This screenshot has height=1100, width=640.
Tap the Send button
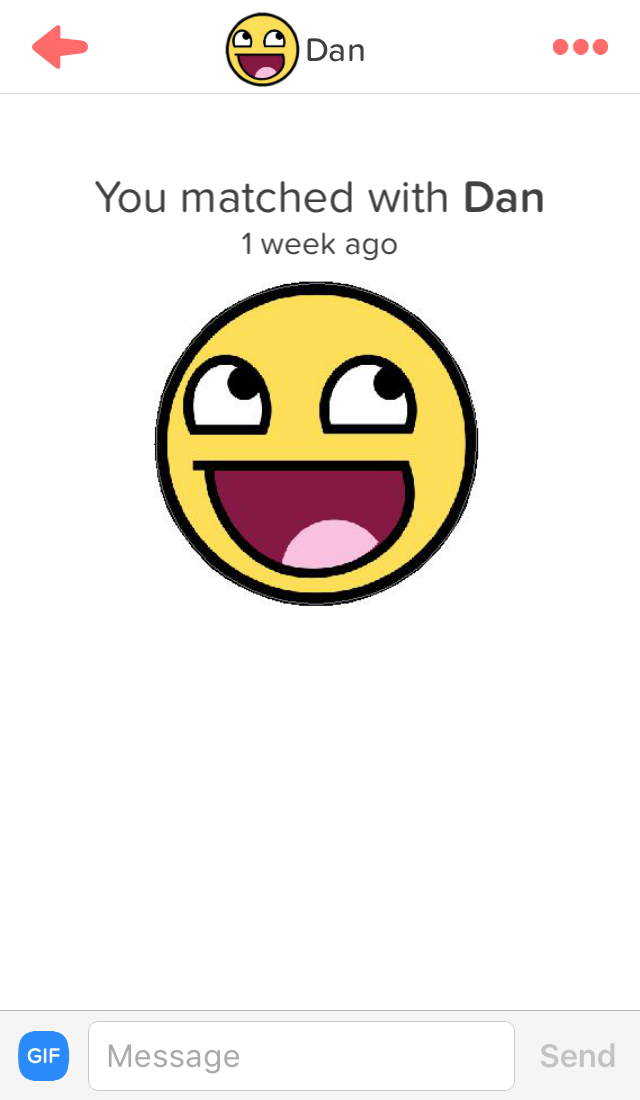coord(578,1056)
